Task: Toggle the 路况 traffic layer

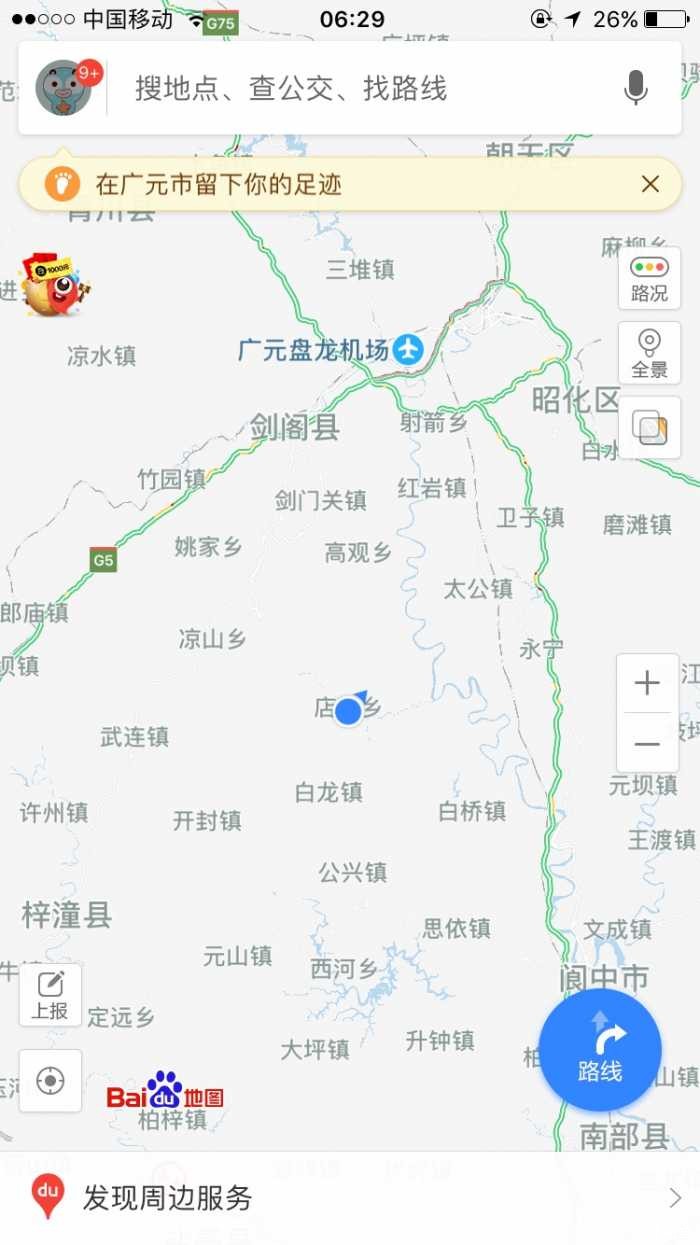Action: [x=649, y=279]
